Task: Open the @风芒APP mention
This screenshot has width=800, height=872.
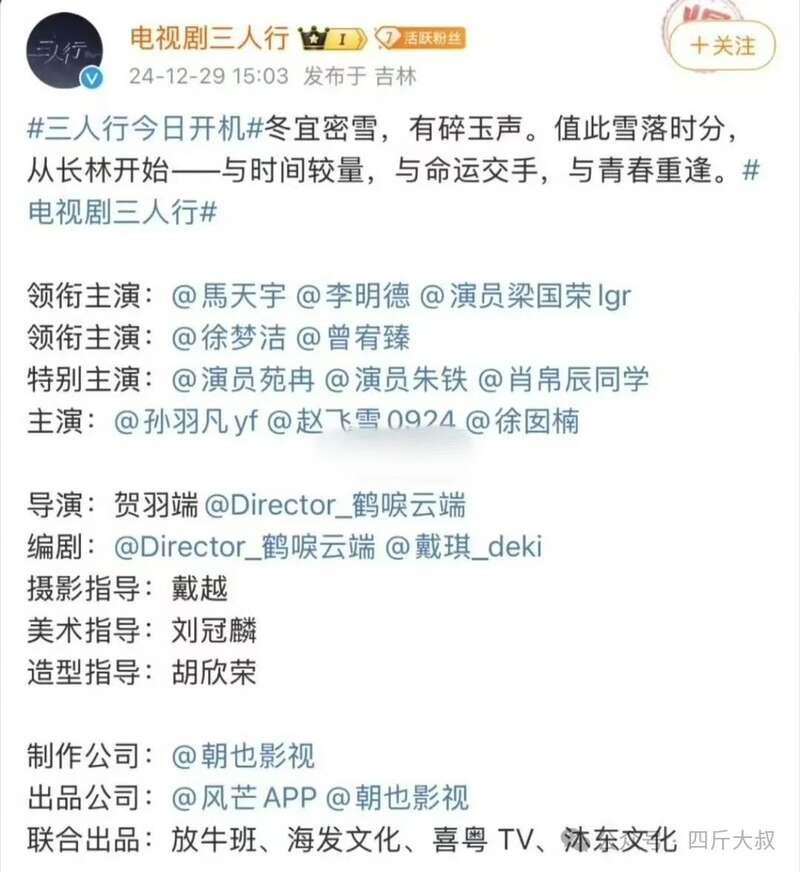Action: (x=244, y=798)
